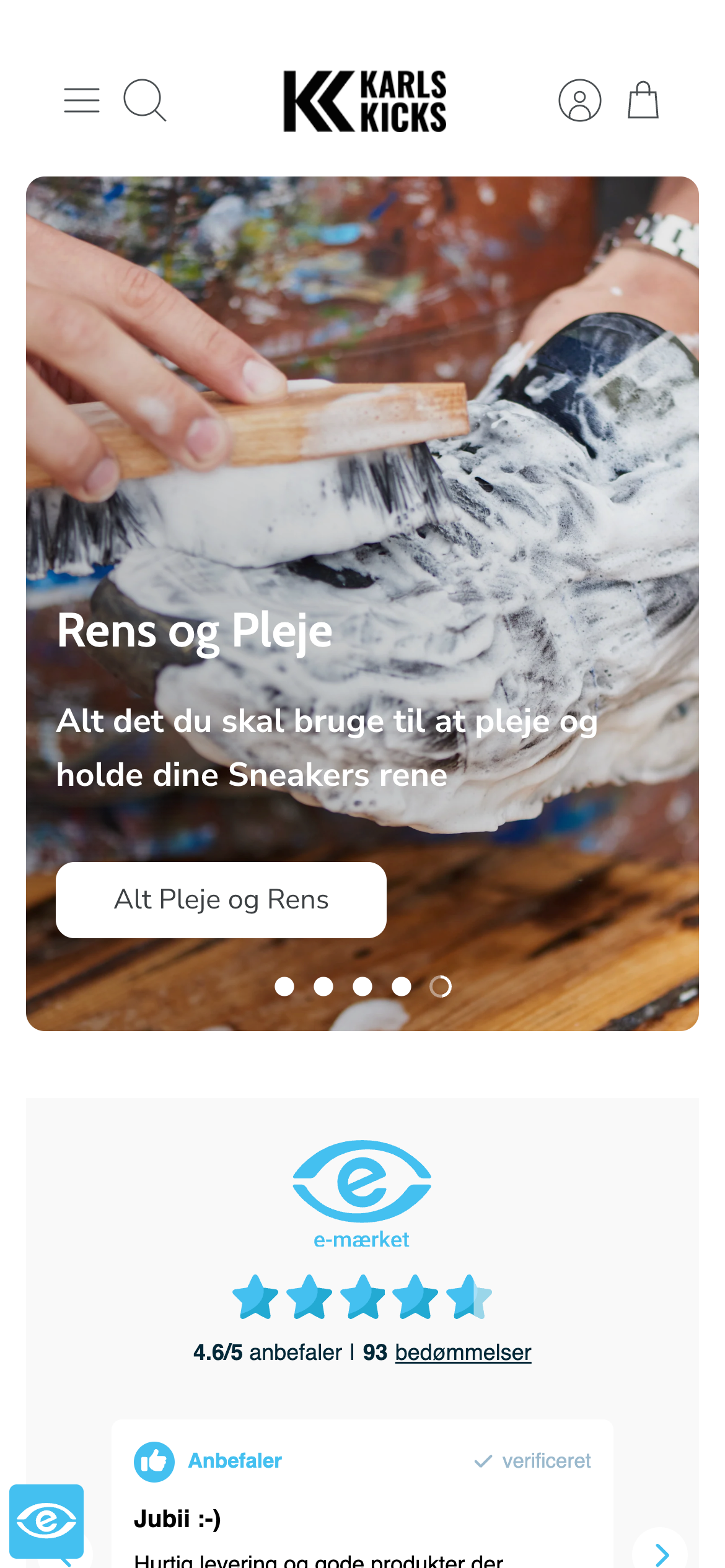Show the next review with right arrow
This screenshot has height=1568, width=725.
pyautogui.click(x=661, y=1554)
